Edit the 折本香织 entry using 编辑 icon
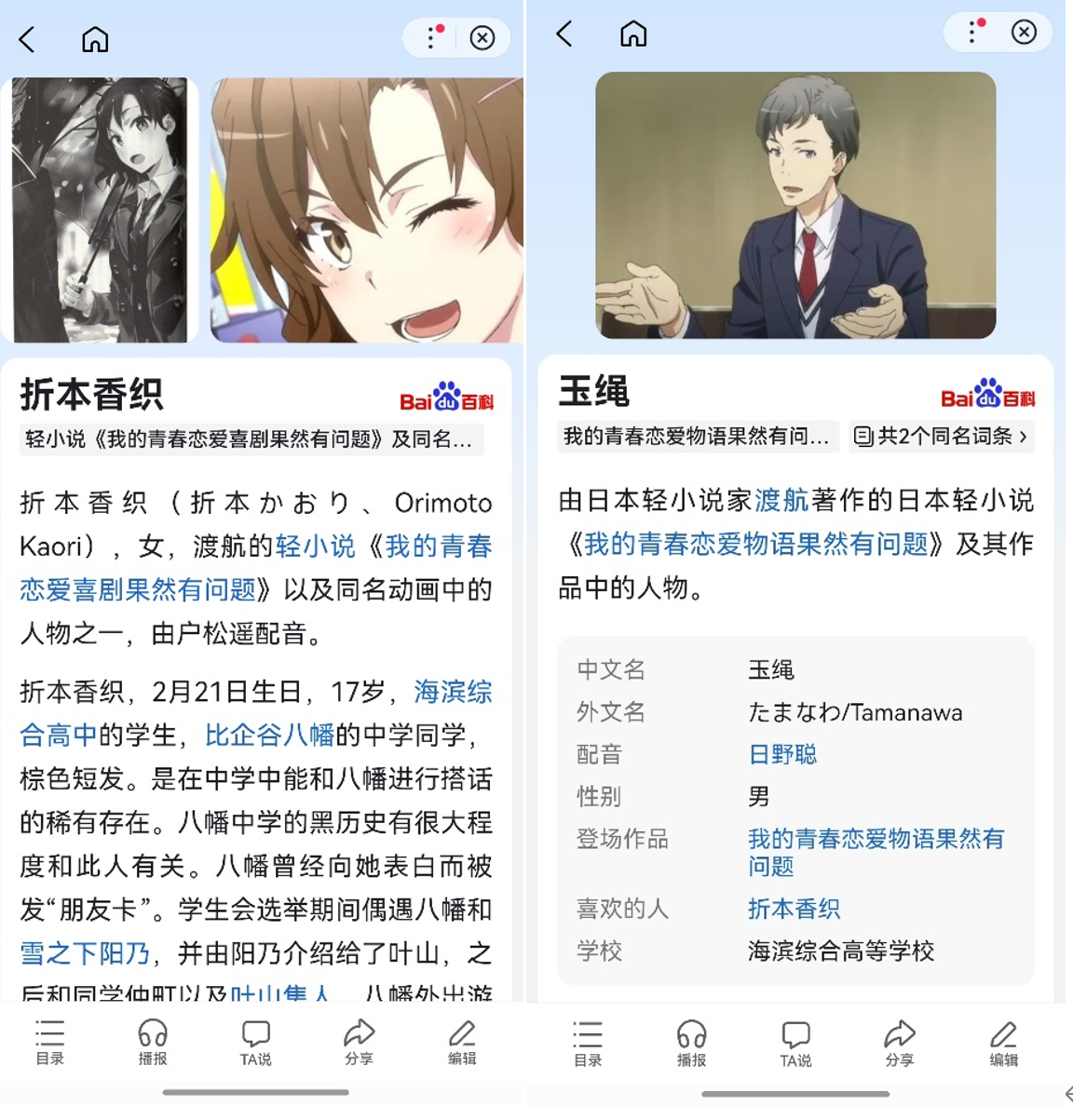 pyautogui.click(x=463, y=1043)
